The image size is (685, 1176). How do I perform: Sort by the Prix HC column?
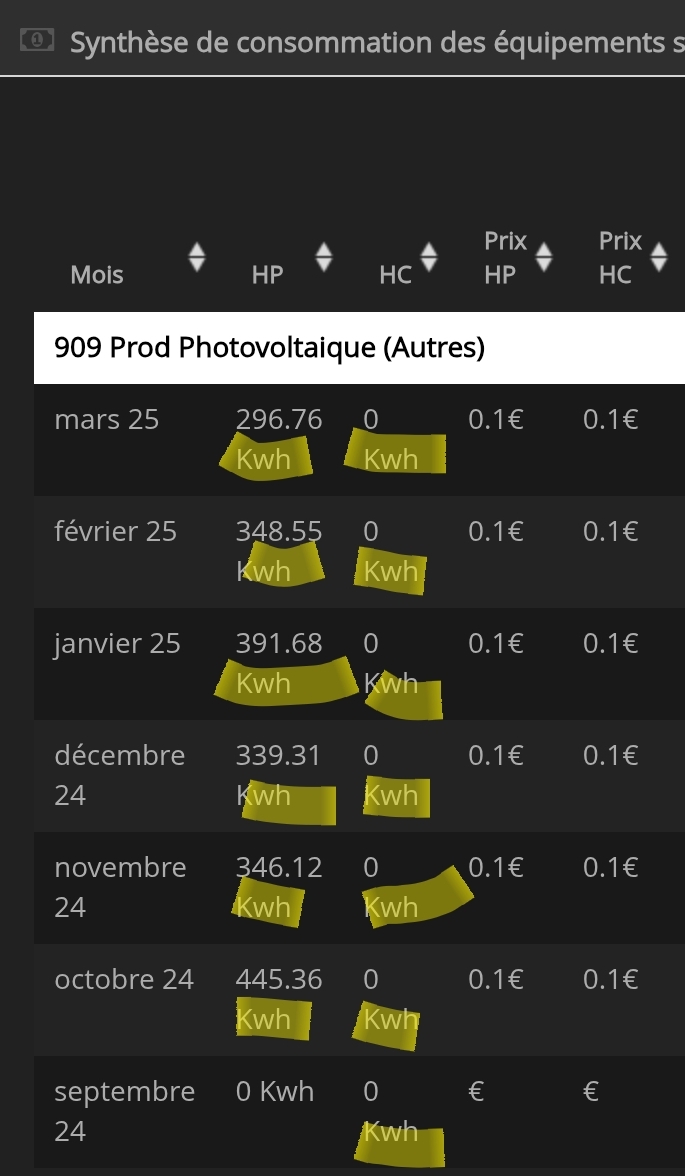[659, 257]
